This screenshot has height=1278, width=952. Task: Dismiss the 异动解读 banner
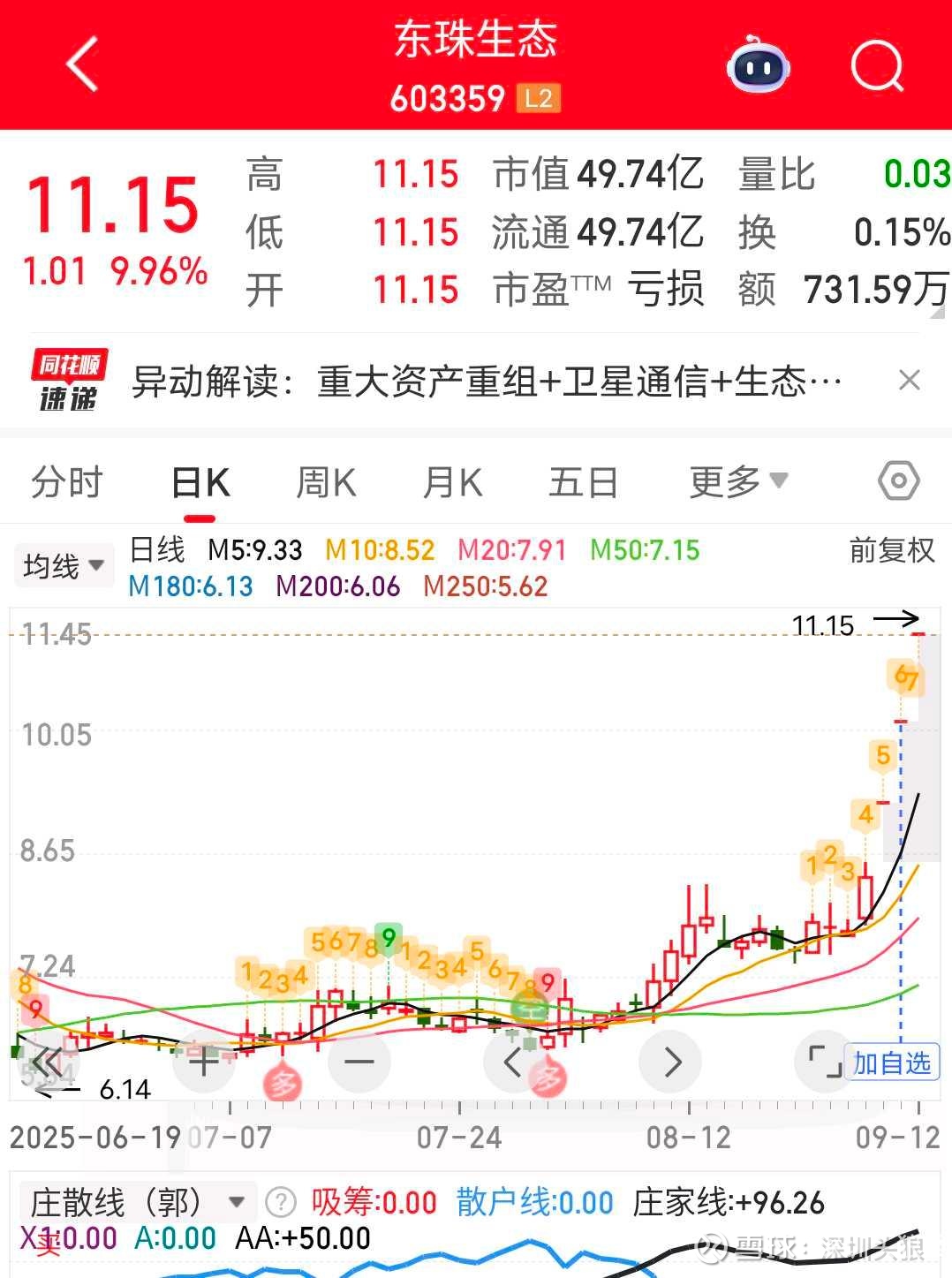coord(909,381)
